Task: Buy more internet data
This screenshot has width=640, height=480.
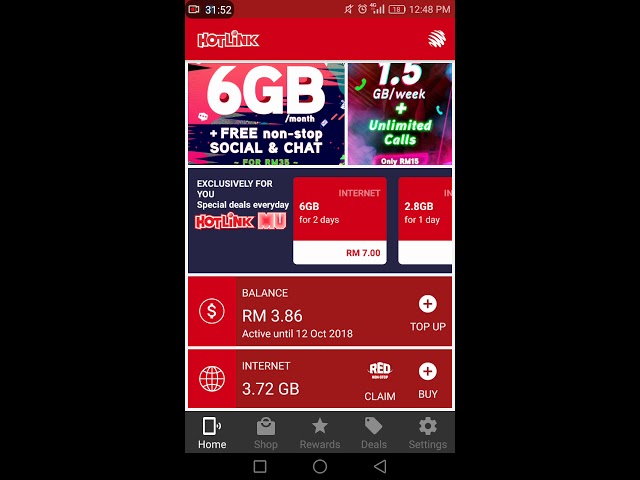Action: 427,380
